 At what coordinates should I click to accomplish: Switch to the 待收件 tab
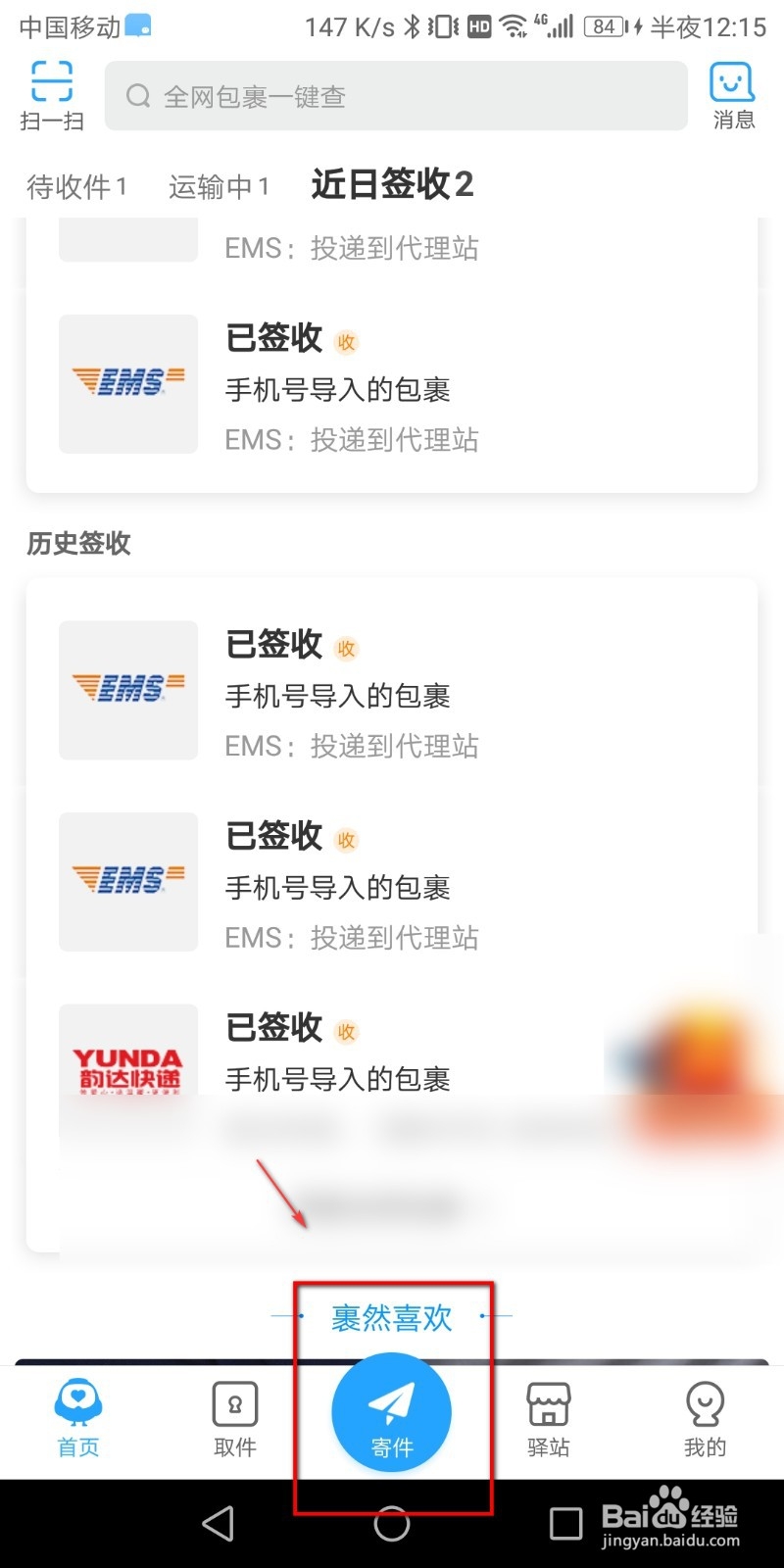point(76,186)
